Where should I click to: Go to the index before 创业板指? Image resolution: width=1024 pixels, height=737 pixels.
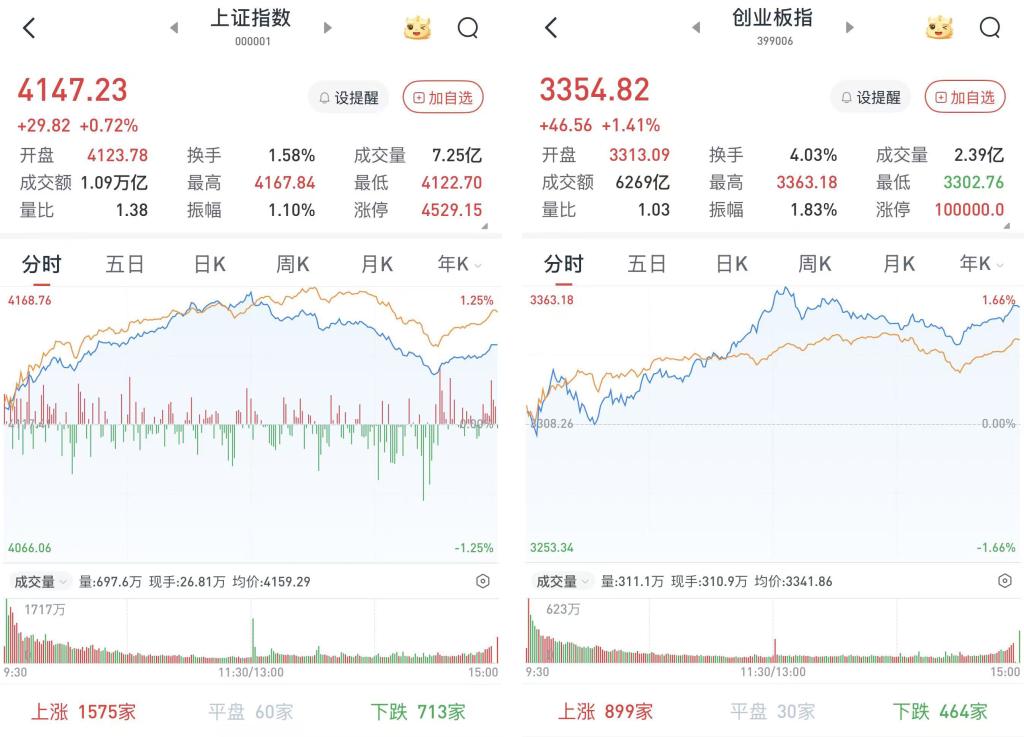pos(696,28)
